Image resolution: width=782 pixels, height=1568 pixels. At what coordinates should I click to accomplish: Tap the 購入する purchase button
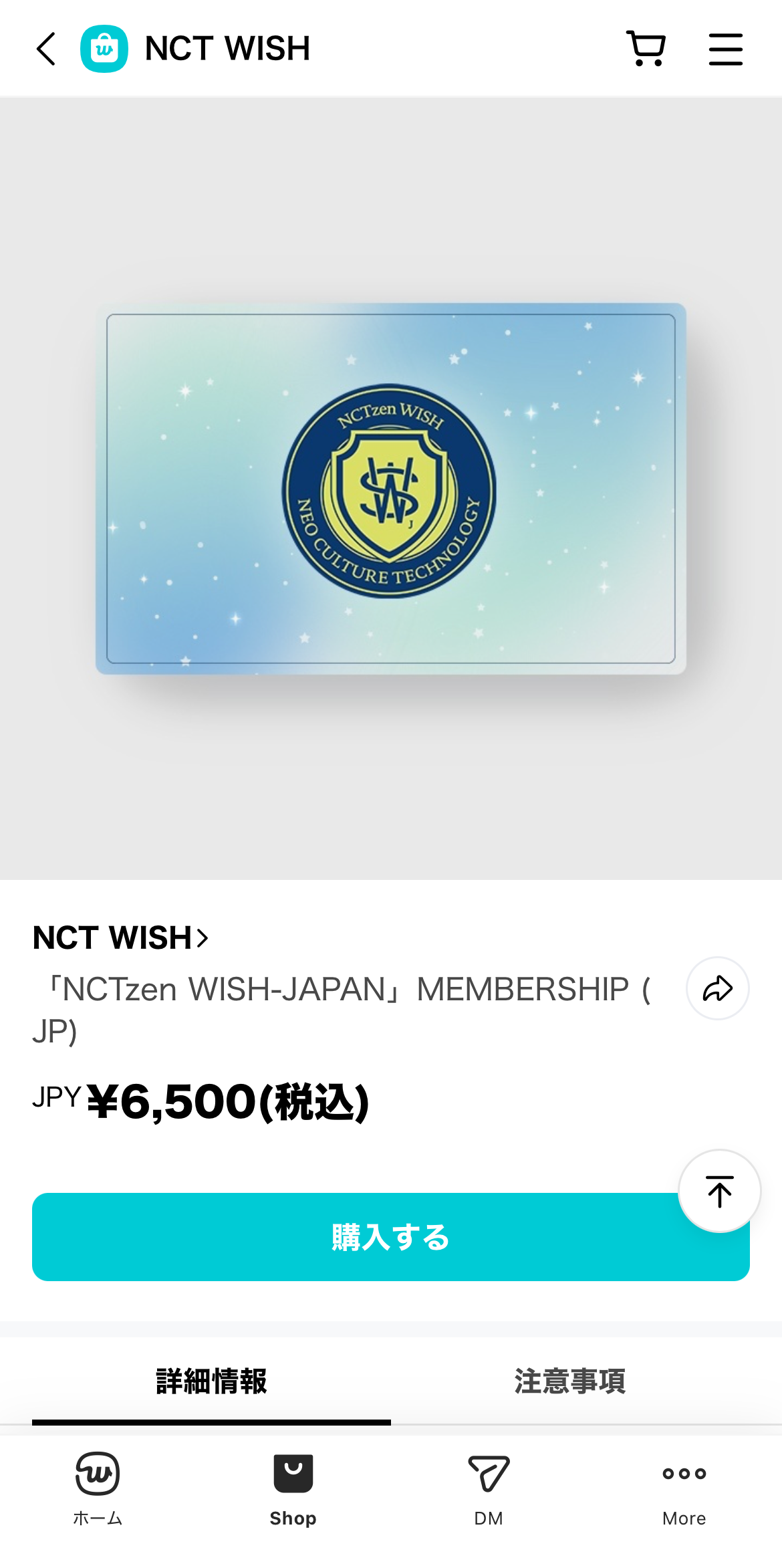[x=361, y=1237]
